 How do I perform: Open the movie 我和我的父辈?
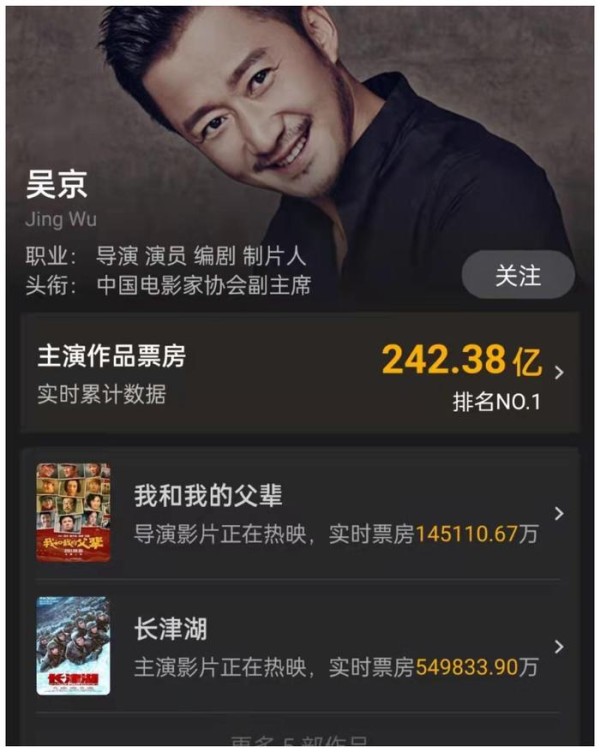(x=300, y=513)
